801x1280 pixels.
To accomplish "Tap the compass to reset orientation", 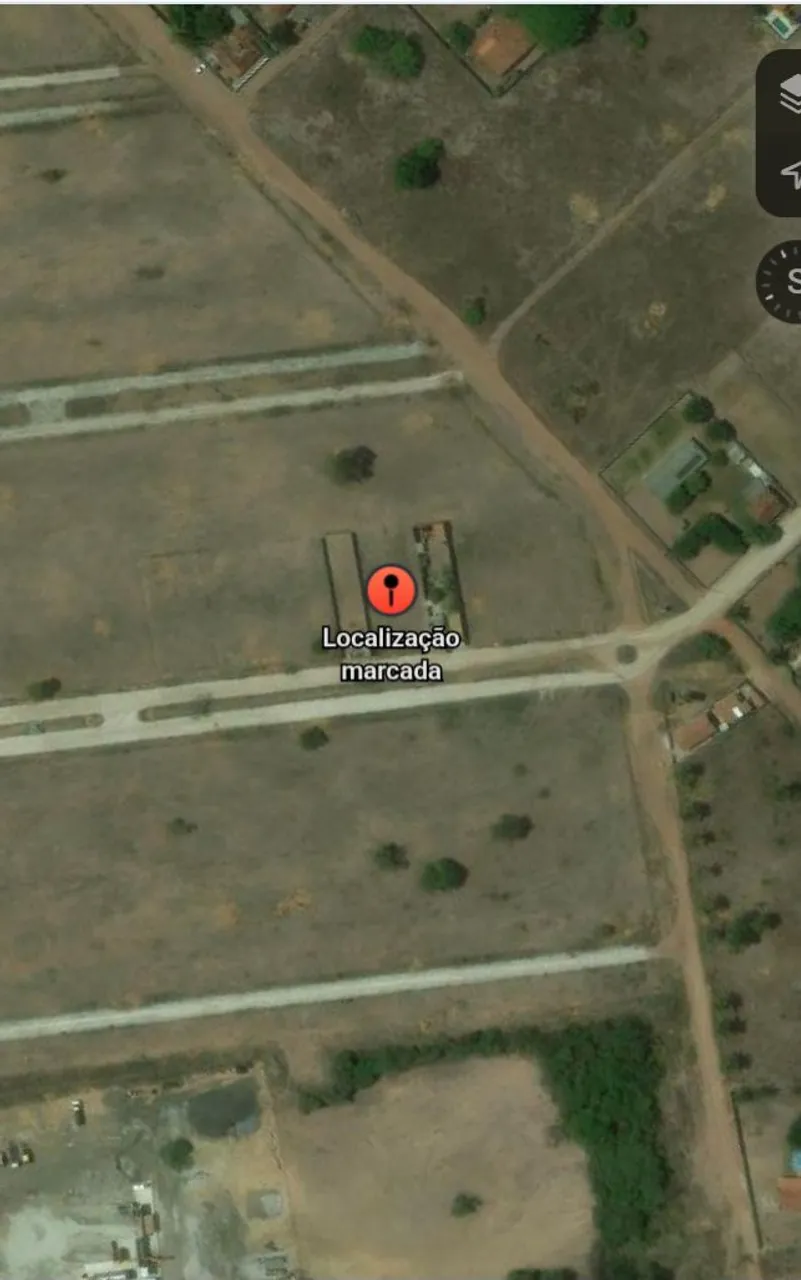I will click(x=782, y=281).
